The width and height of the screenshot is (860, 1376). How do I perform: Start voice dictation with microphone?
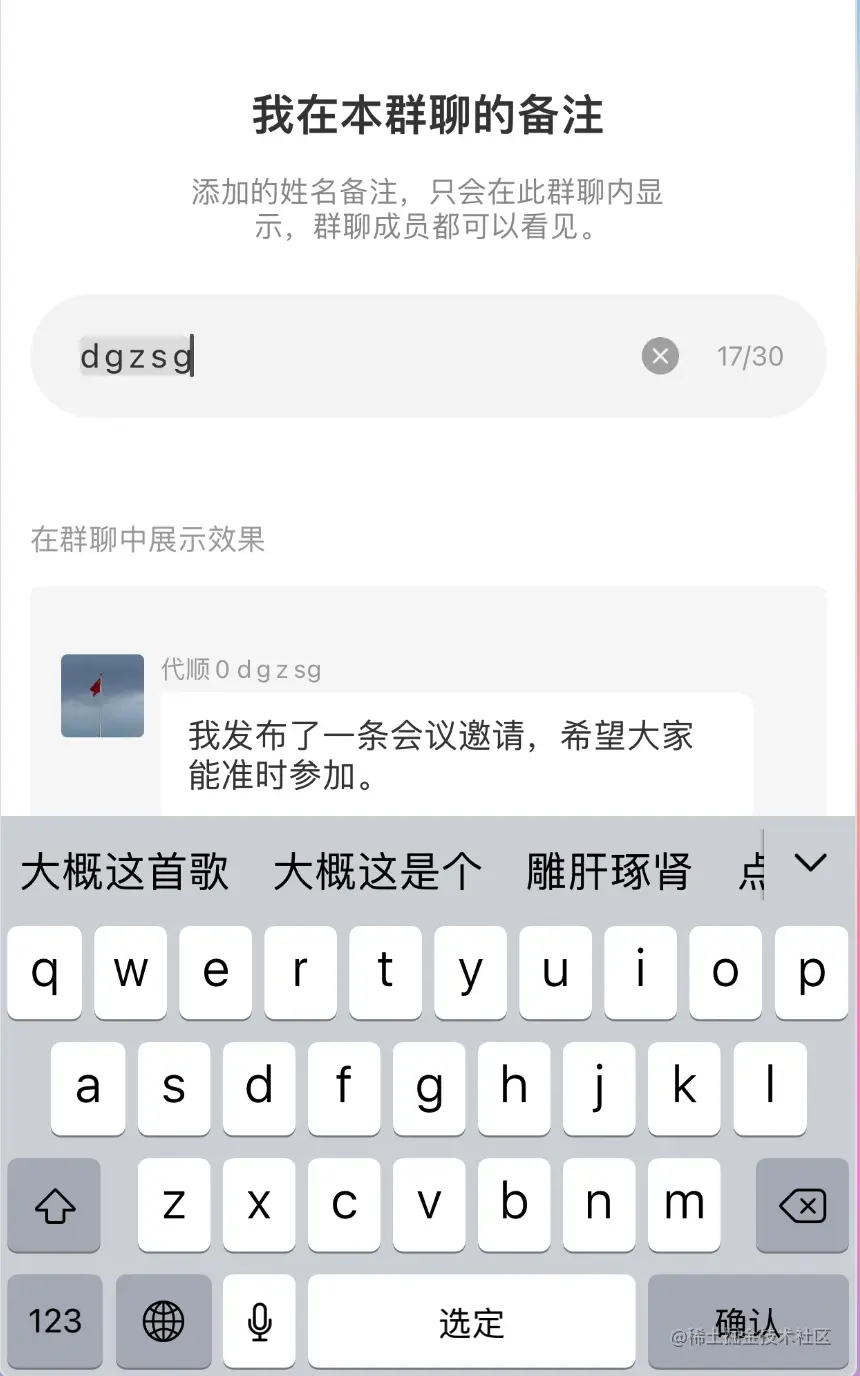pyautogui.click(x=259, y=1321)
